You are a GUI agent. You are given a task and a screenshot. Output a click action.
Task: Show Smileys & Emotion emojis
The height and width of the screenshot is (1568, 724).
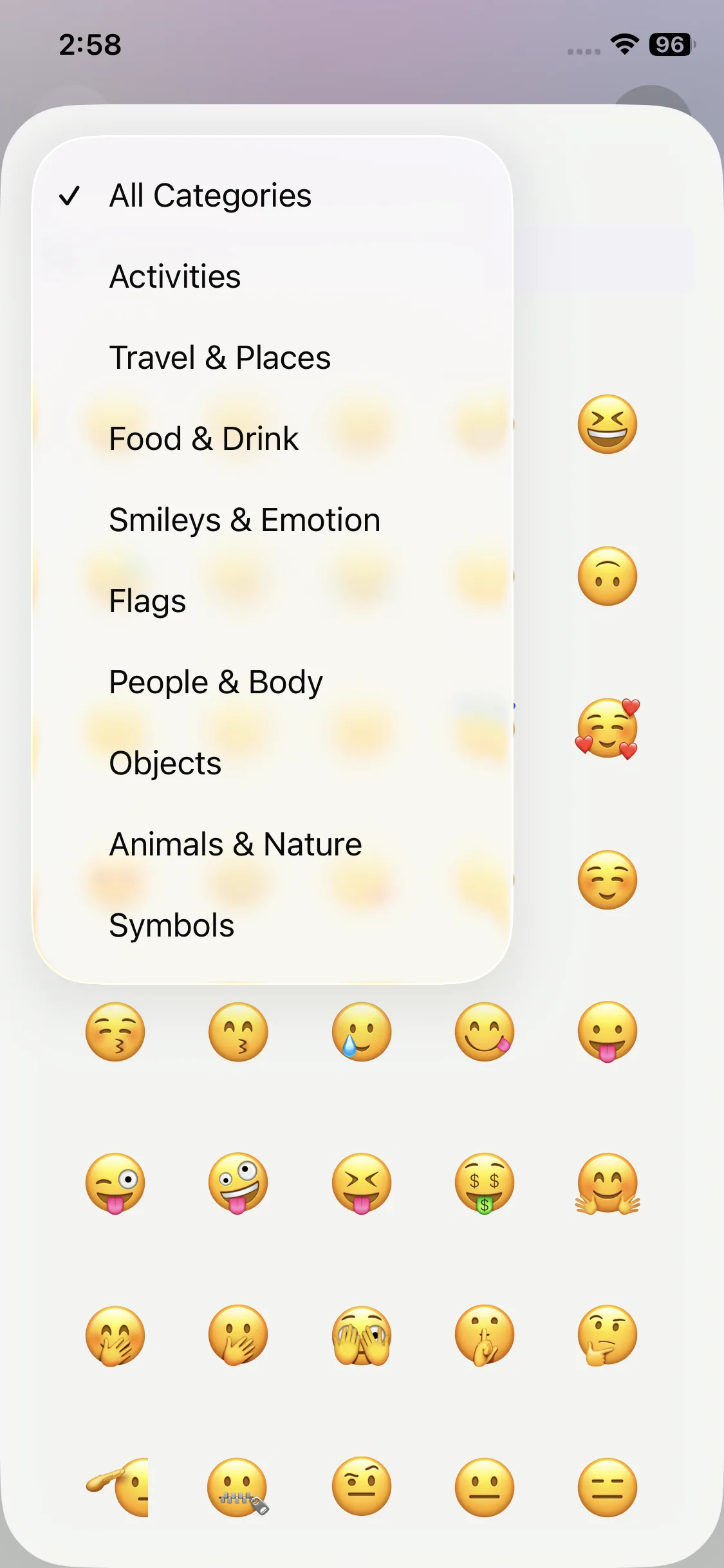[x=245, y=520]
